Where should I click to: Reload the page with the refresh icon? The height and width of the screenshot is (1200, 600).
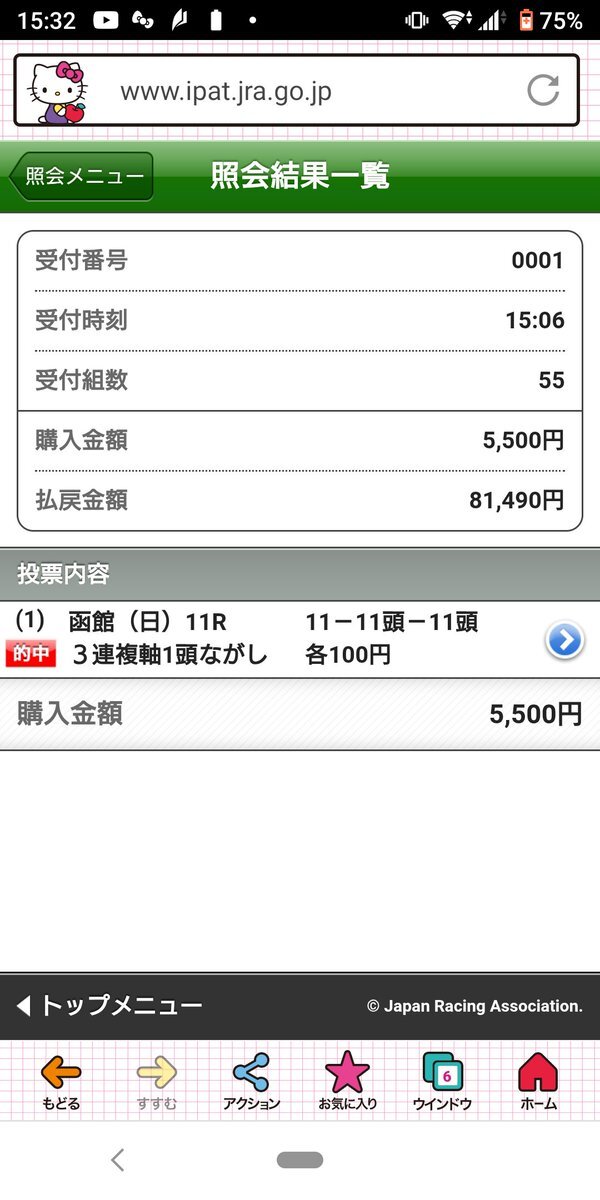pyautogui.click(x=543, y=91)
